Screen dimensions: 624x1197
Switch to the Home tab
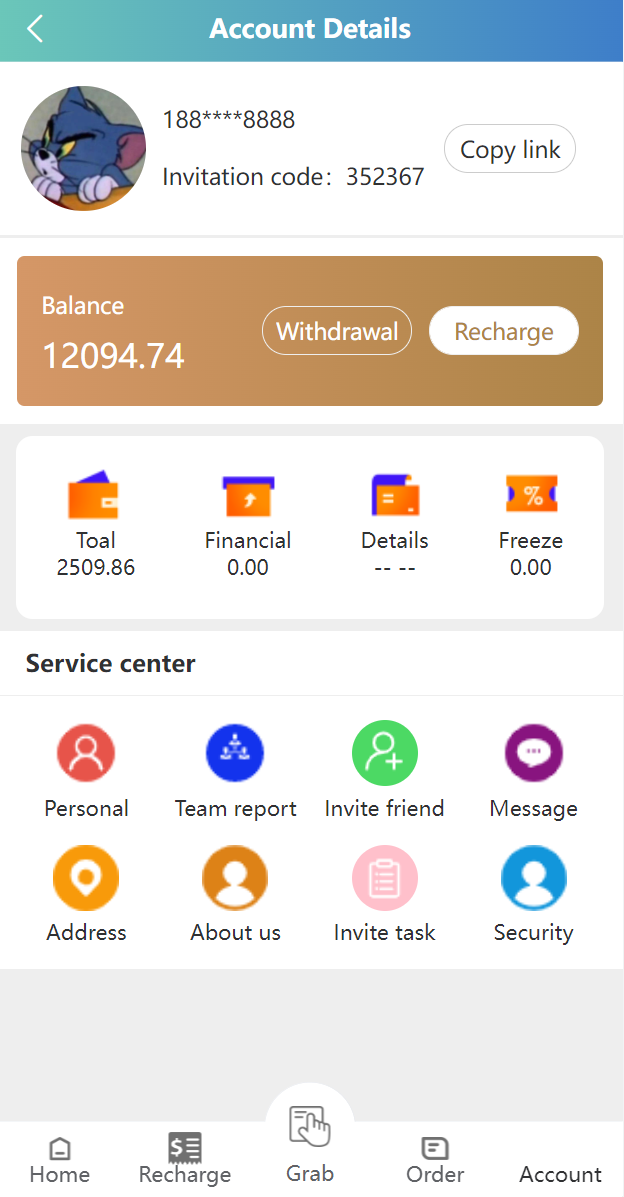click(60, 1160)
